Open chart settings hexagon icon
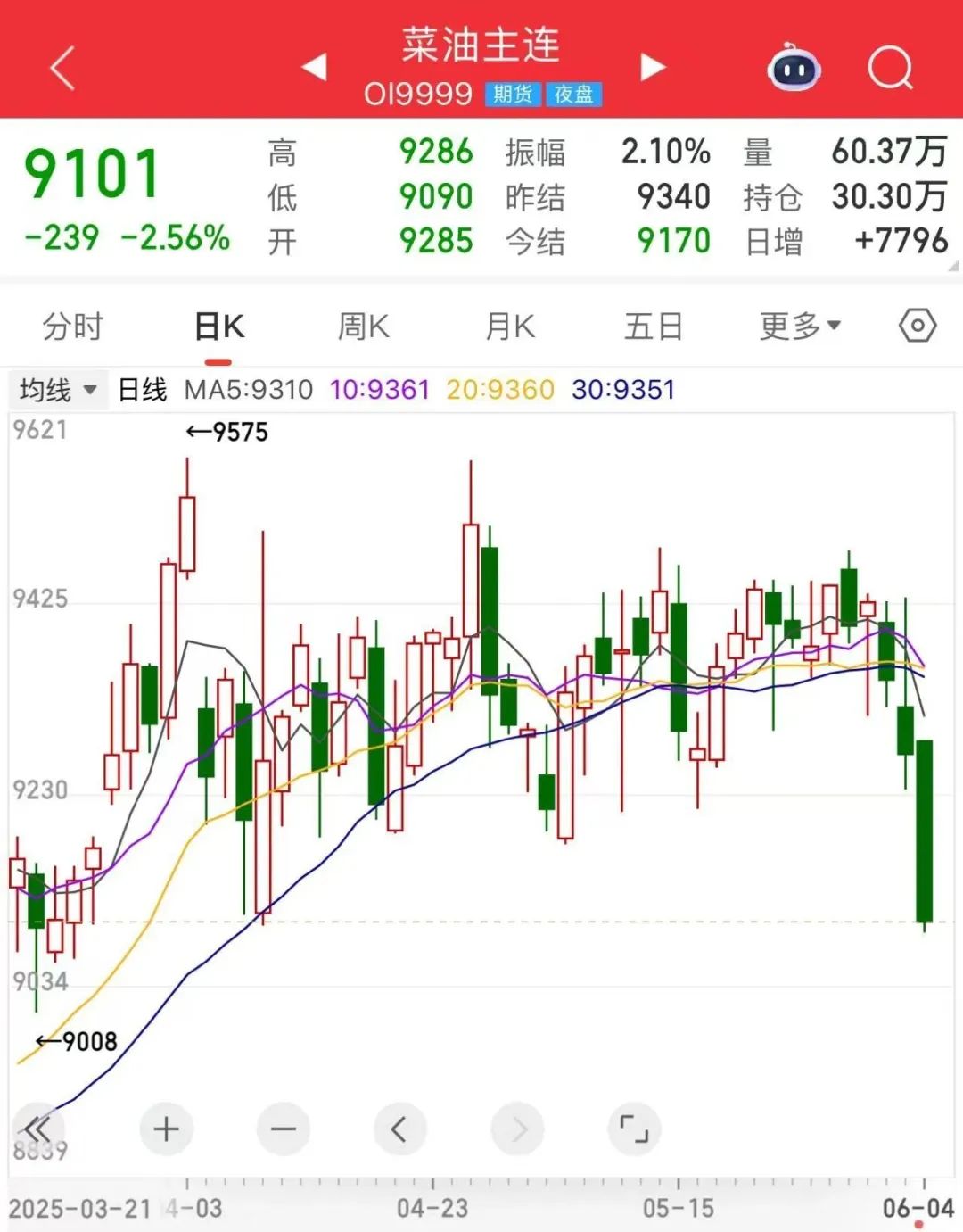Screen dimensions: 963x1232 tap(918, 326)
